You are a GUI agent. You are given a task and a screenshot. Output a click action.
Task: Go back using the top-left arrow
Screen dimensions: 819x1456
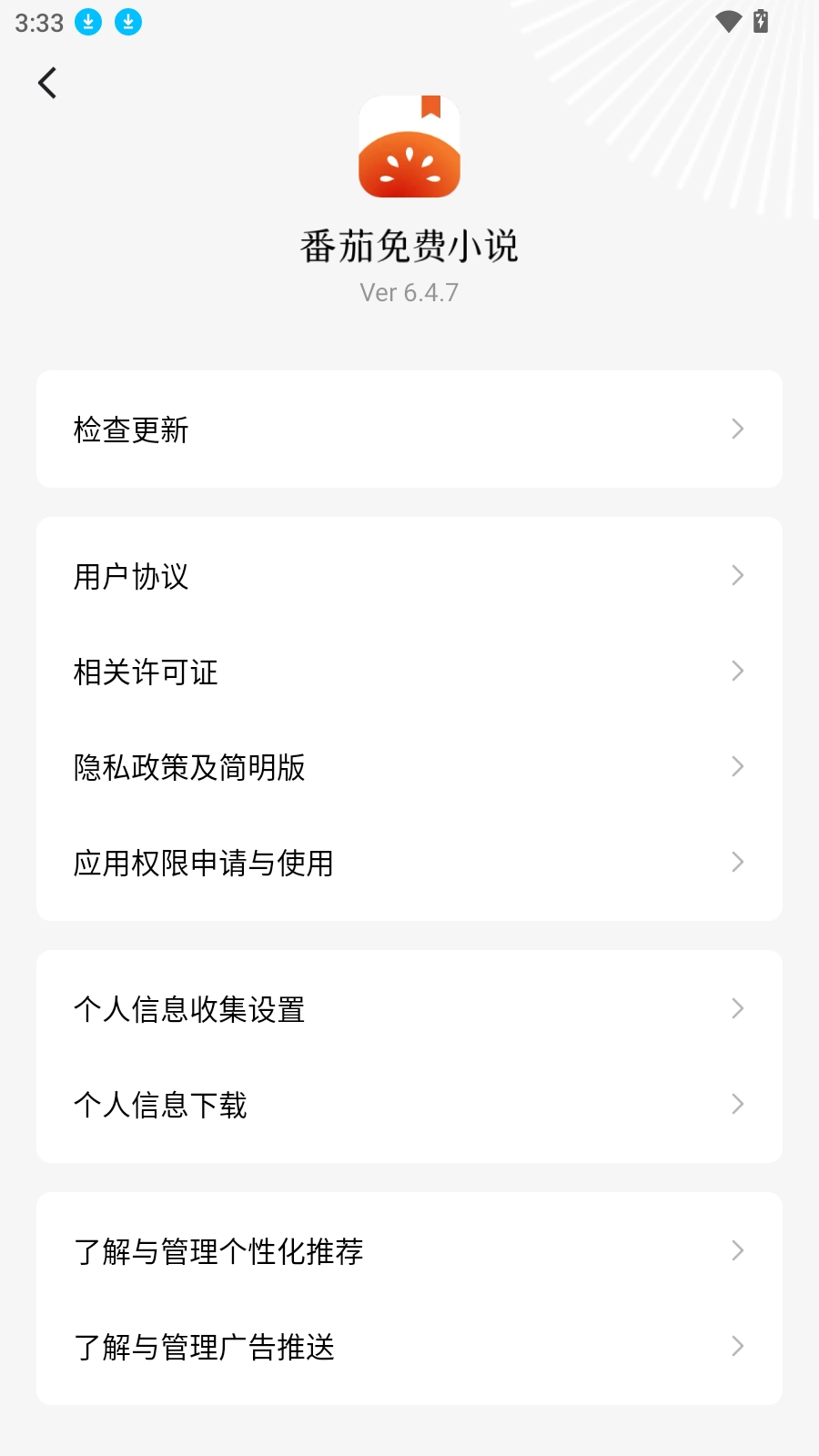[47, 83]
